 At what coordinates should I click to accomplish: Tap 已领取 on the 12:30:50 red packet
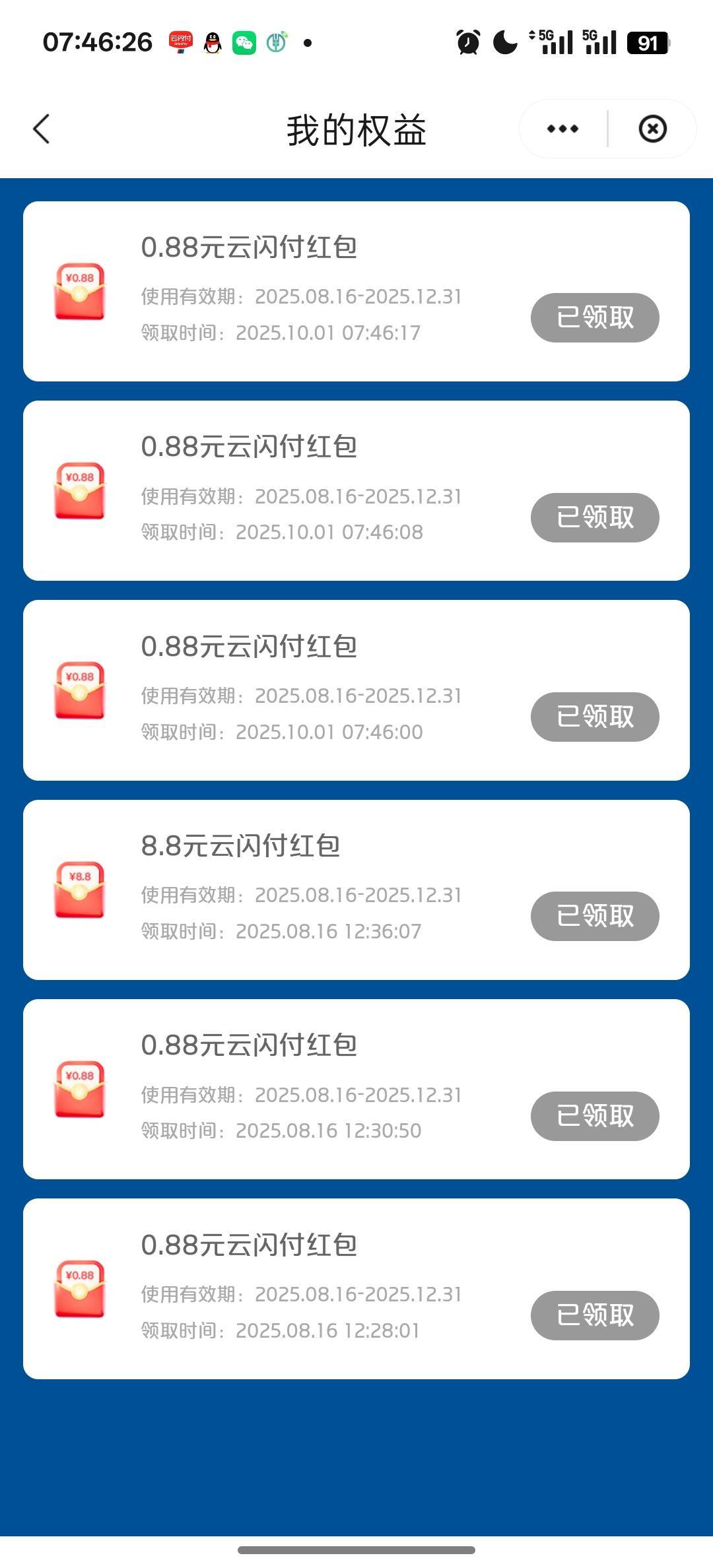pos(595,1116)
